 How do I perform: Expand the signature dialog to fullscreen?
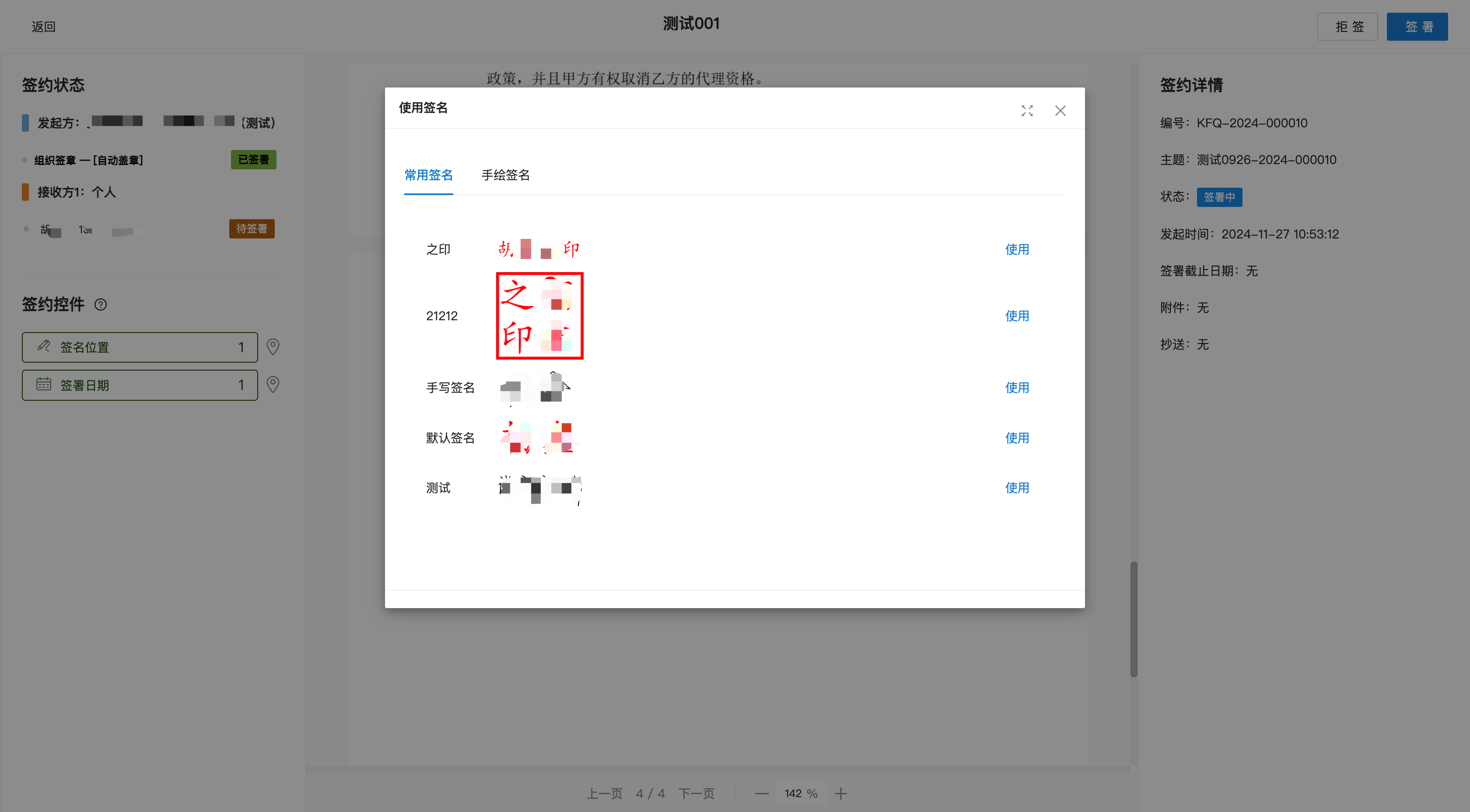coord(1027,111)
